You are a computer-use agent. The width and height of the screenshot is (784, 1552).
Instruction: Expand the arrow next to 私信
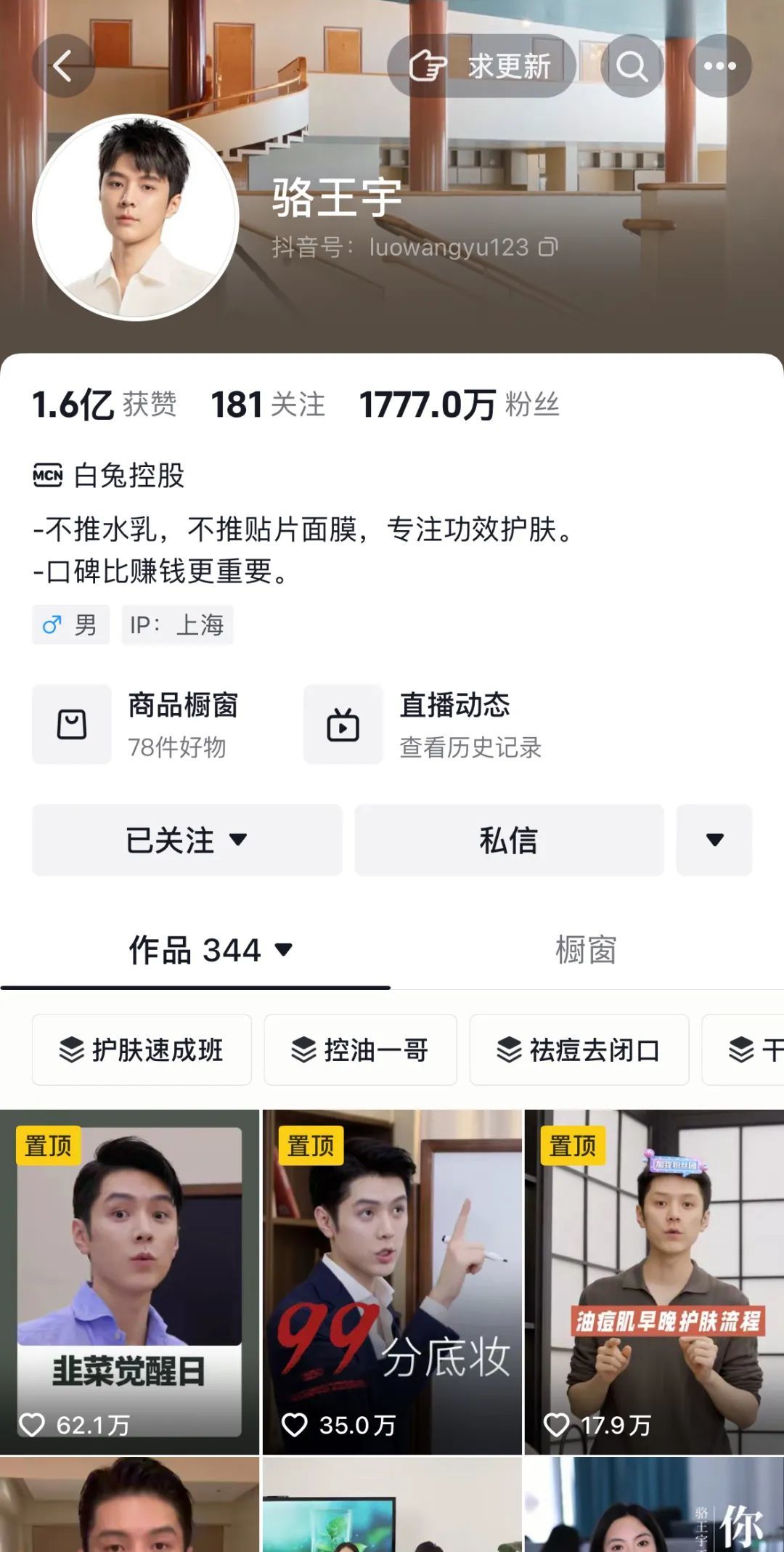point(714,840)
